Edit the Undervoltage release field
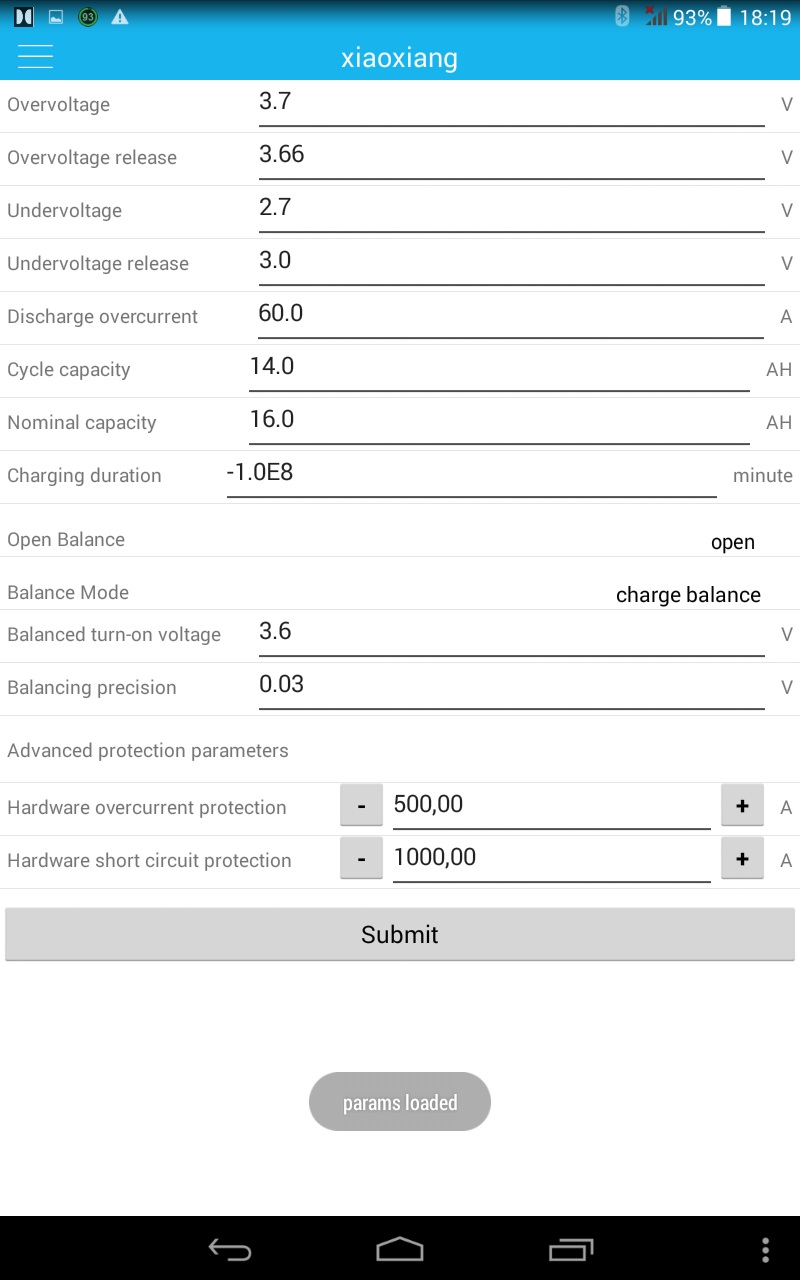The width and height of the screenshot is (800, 1280). tap(511, 262)
